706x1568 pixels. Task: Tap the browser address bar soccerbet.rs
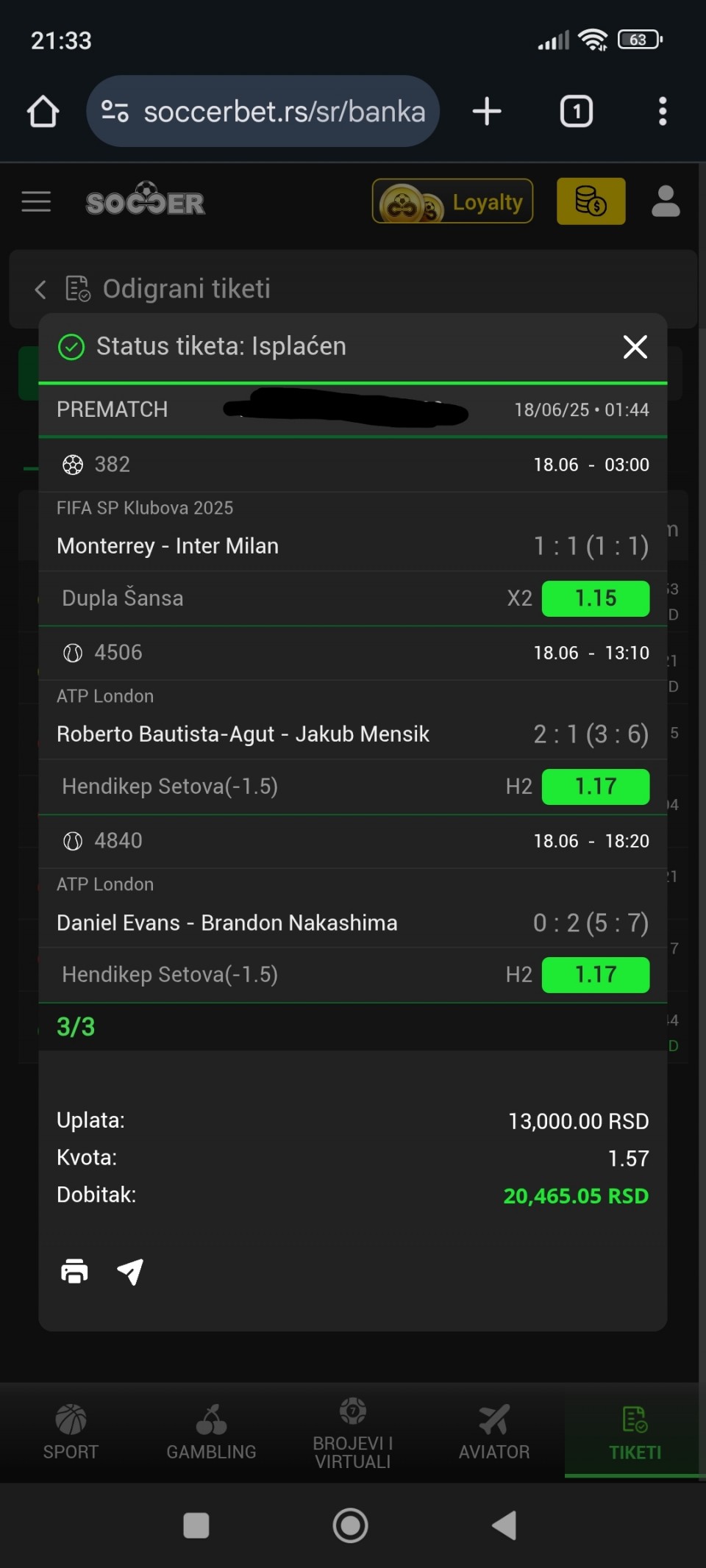[x=263, y=111]
